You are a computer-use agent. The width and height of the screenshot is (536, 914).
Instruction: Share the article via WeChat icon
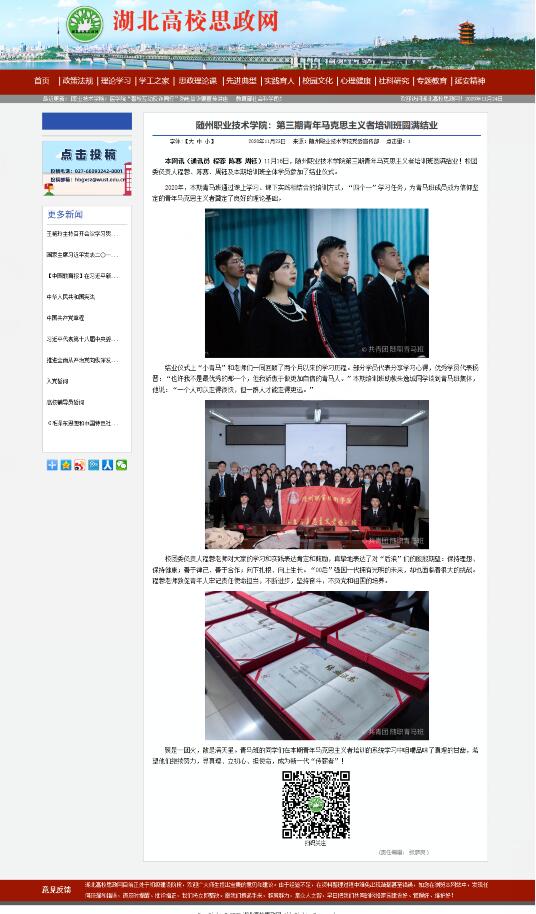(121, 465)
